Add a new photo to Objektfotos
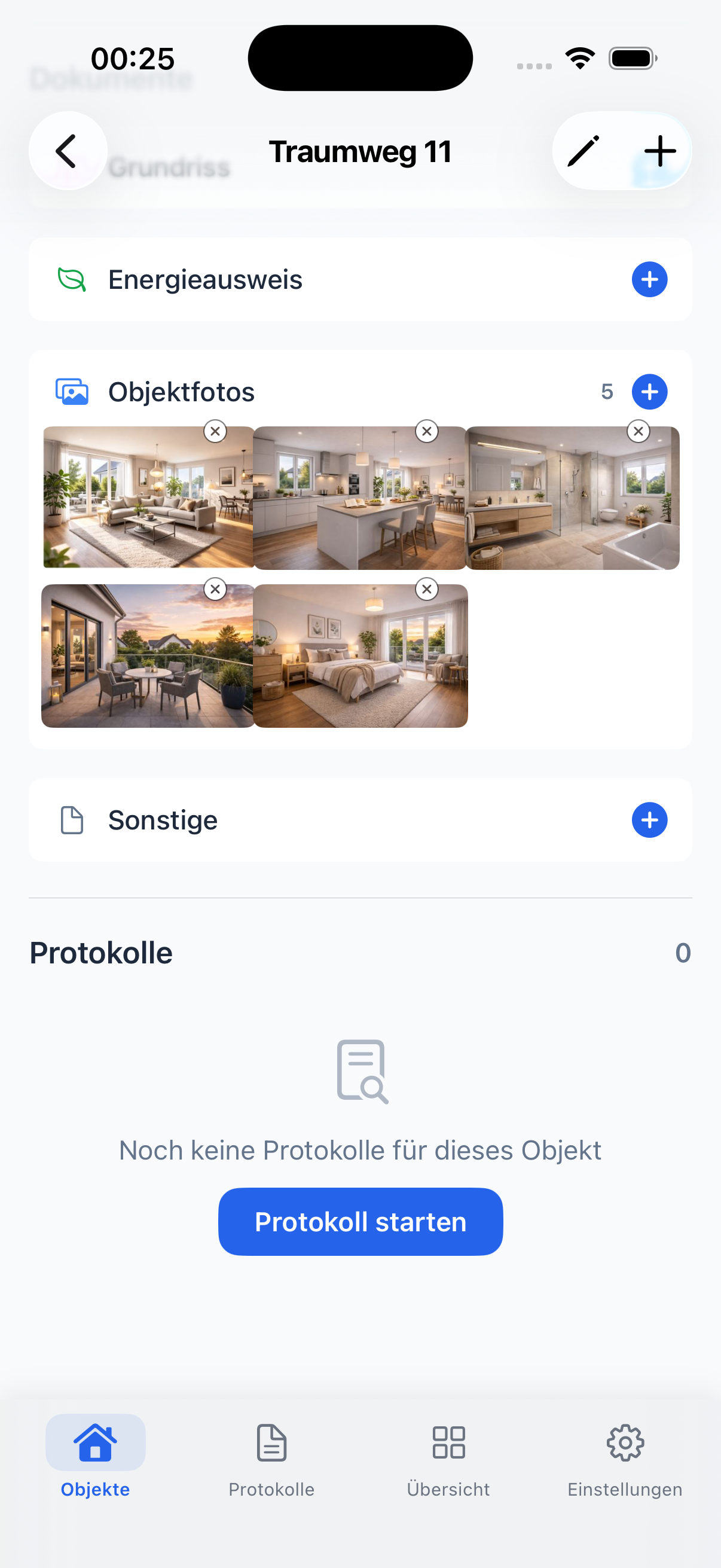721x1568 pixels. coord(649,392)
